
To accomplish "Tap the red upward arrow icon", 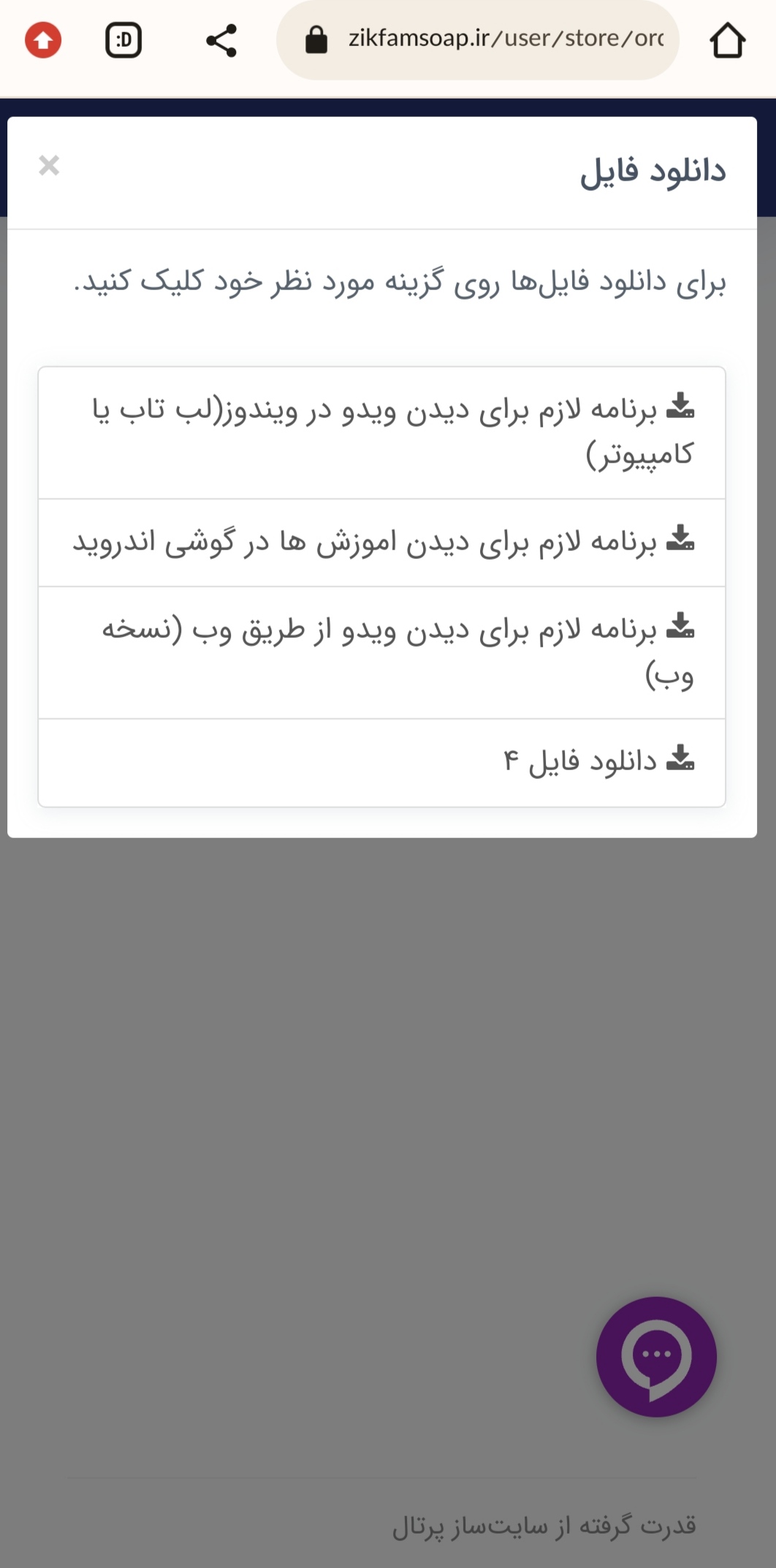I will [43, 40].
